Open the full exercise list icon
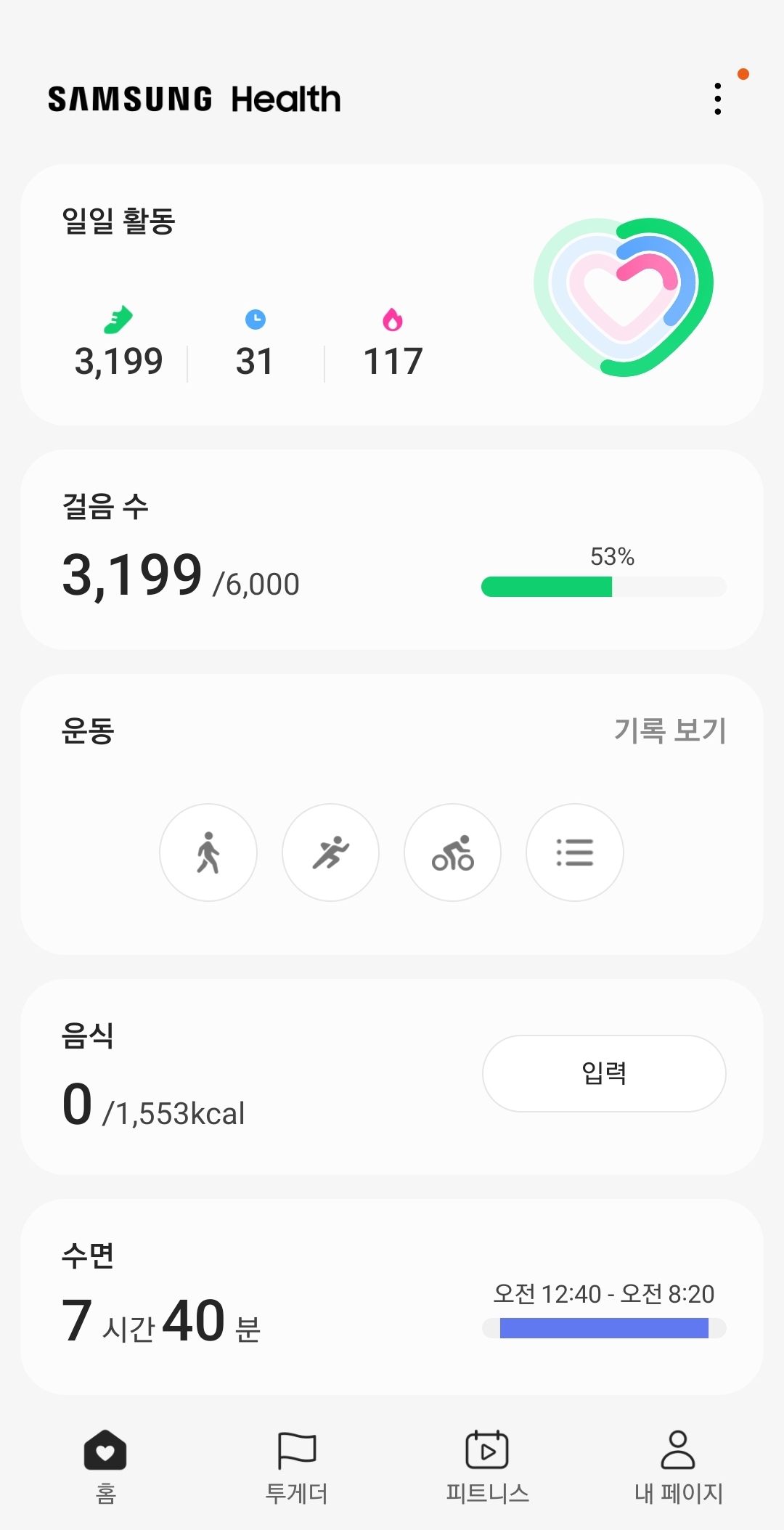The image size is (784, 1530). [x=574, y=853]
